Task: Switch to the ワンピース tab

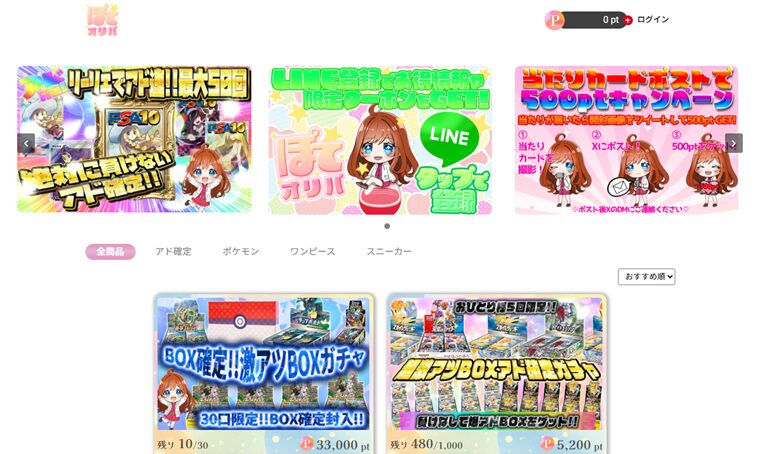Action: click(x=313, y=251)
